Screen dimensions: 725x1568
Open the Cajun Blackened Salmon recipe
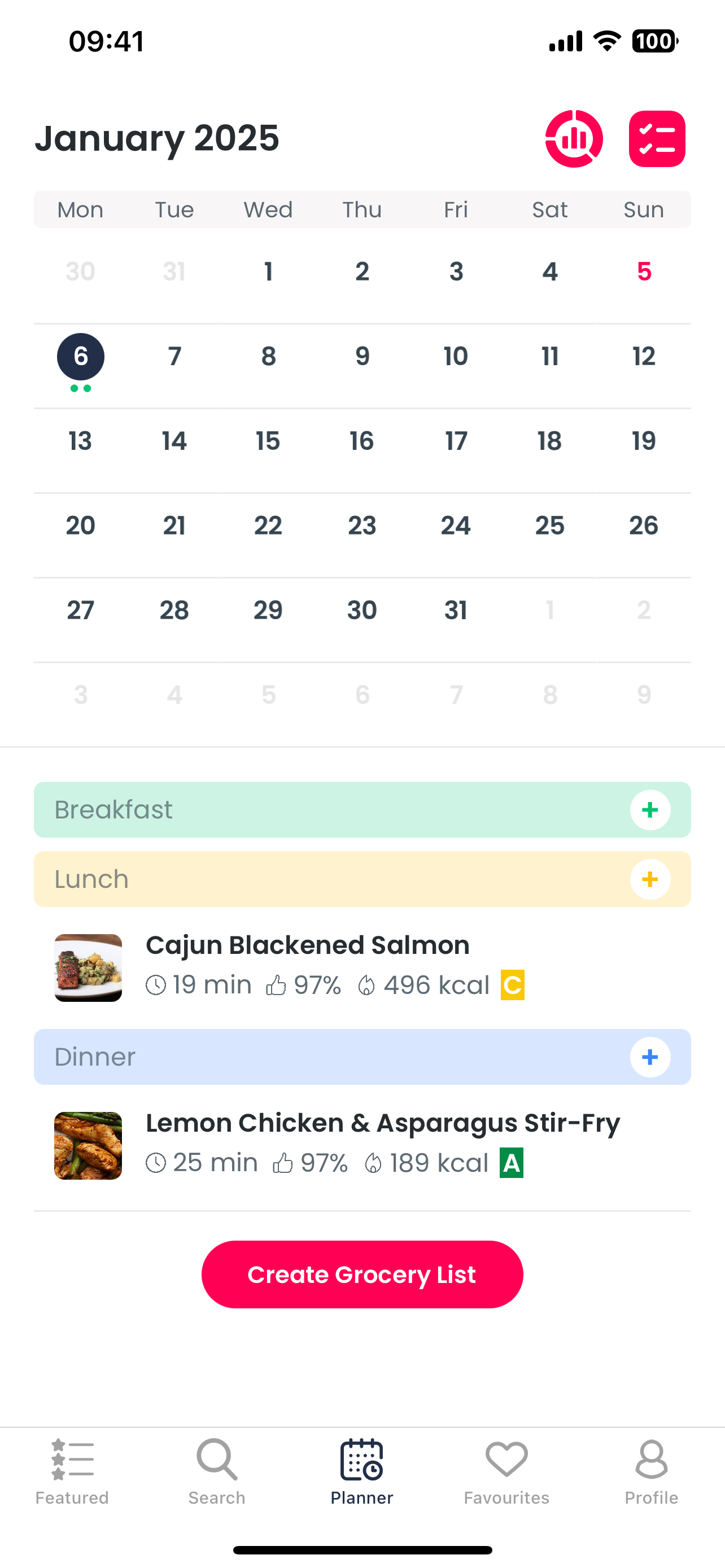tap(362, 968)
